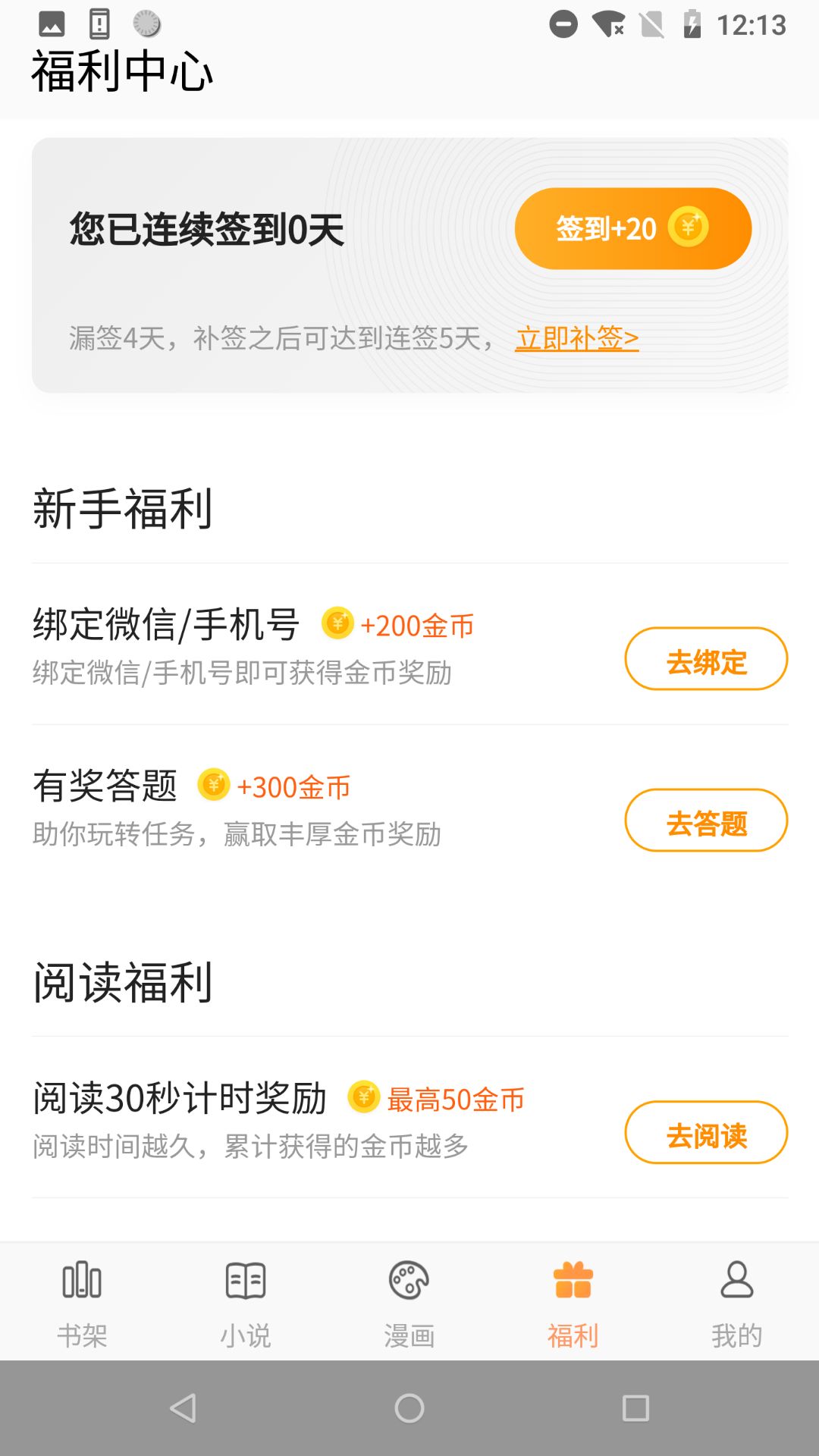Tap the coin icon next to +300金币

point(213,785)
